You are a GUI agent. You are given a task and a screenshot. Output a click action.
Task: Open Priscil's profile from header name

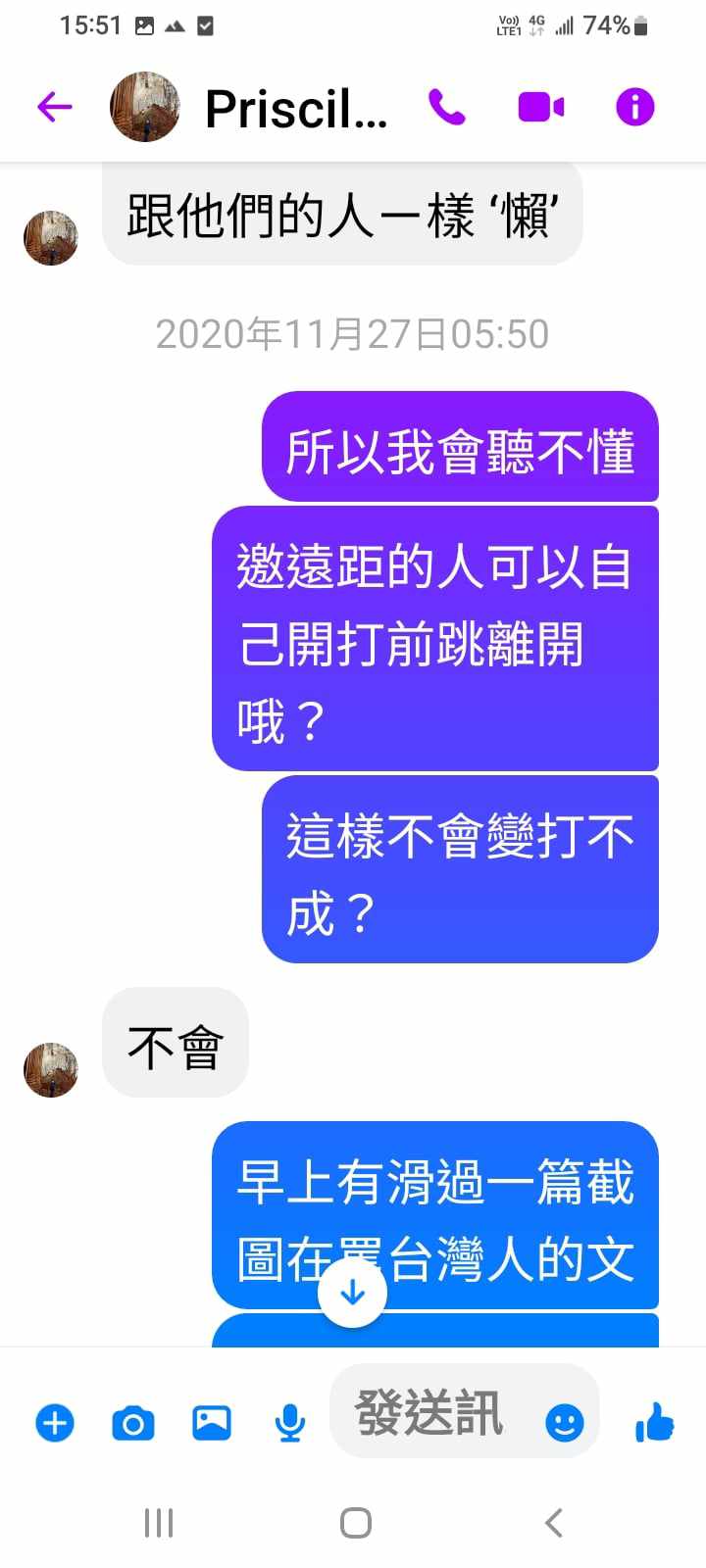click(294, 108)
